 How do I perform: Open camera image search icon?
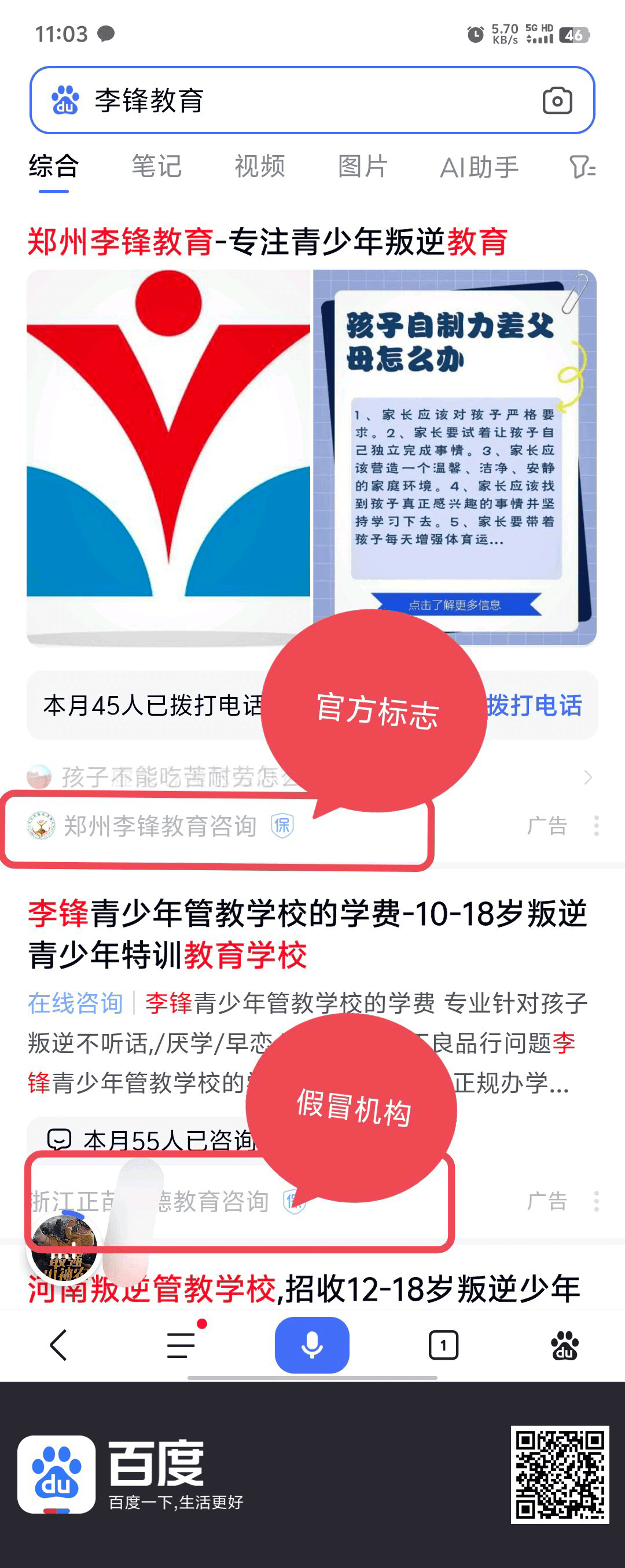557,101
